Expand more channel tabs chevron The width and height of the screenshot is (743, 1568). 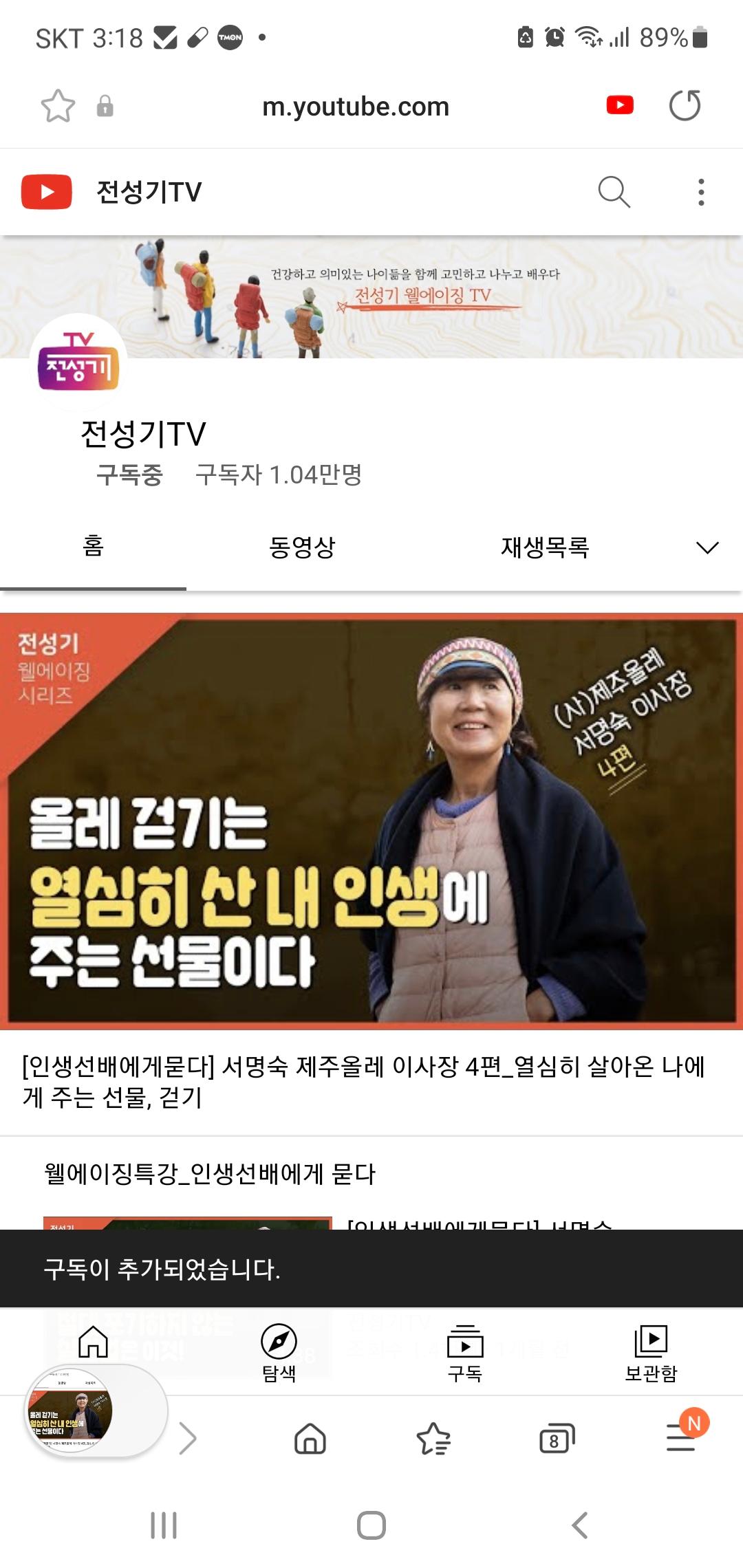click(707, 547)
